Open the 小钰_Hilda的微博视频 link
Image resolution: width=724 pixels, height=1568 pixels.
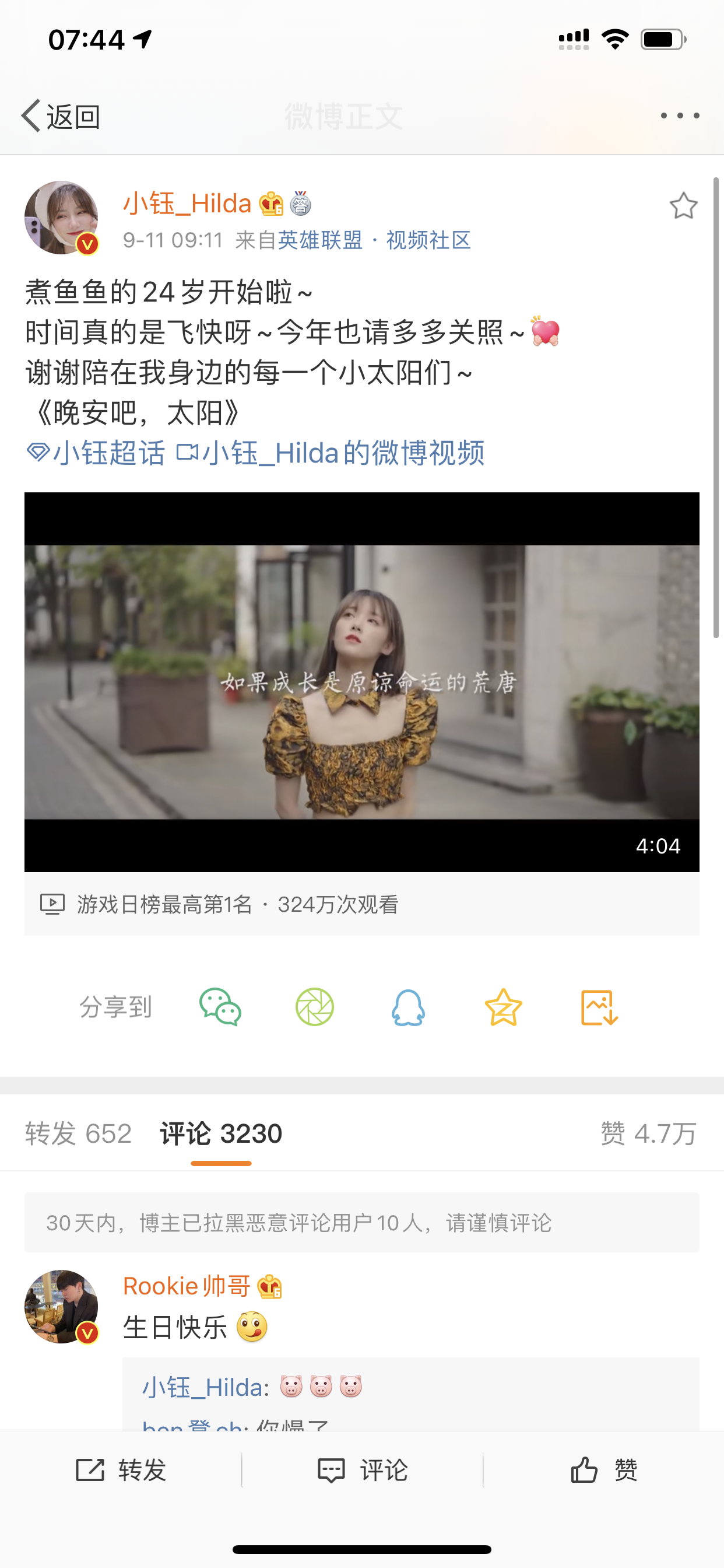tap(331, 453)
